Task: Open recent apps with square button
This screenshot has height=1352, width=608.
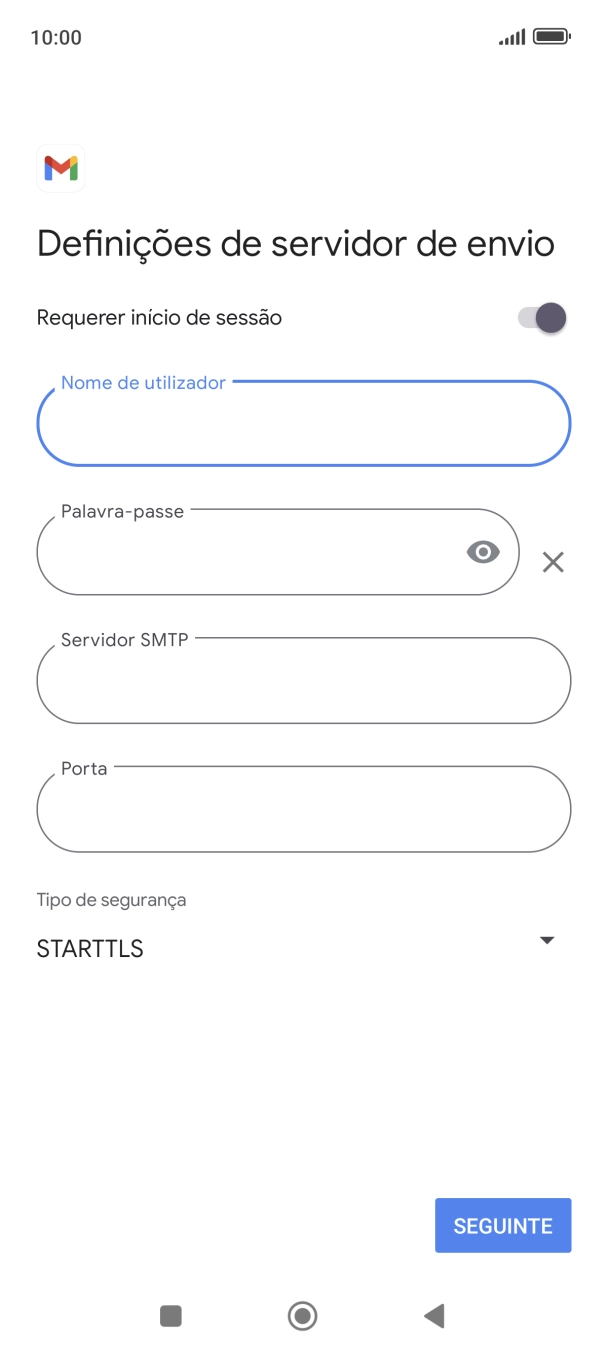Action: [171, 1316]
